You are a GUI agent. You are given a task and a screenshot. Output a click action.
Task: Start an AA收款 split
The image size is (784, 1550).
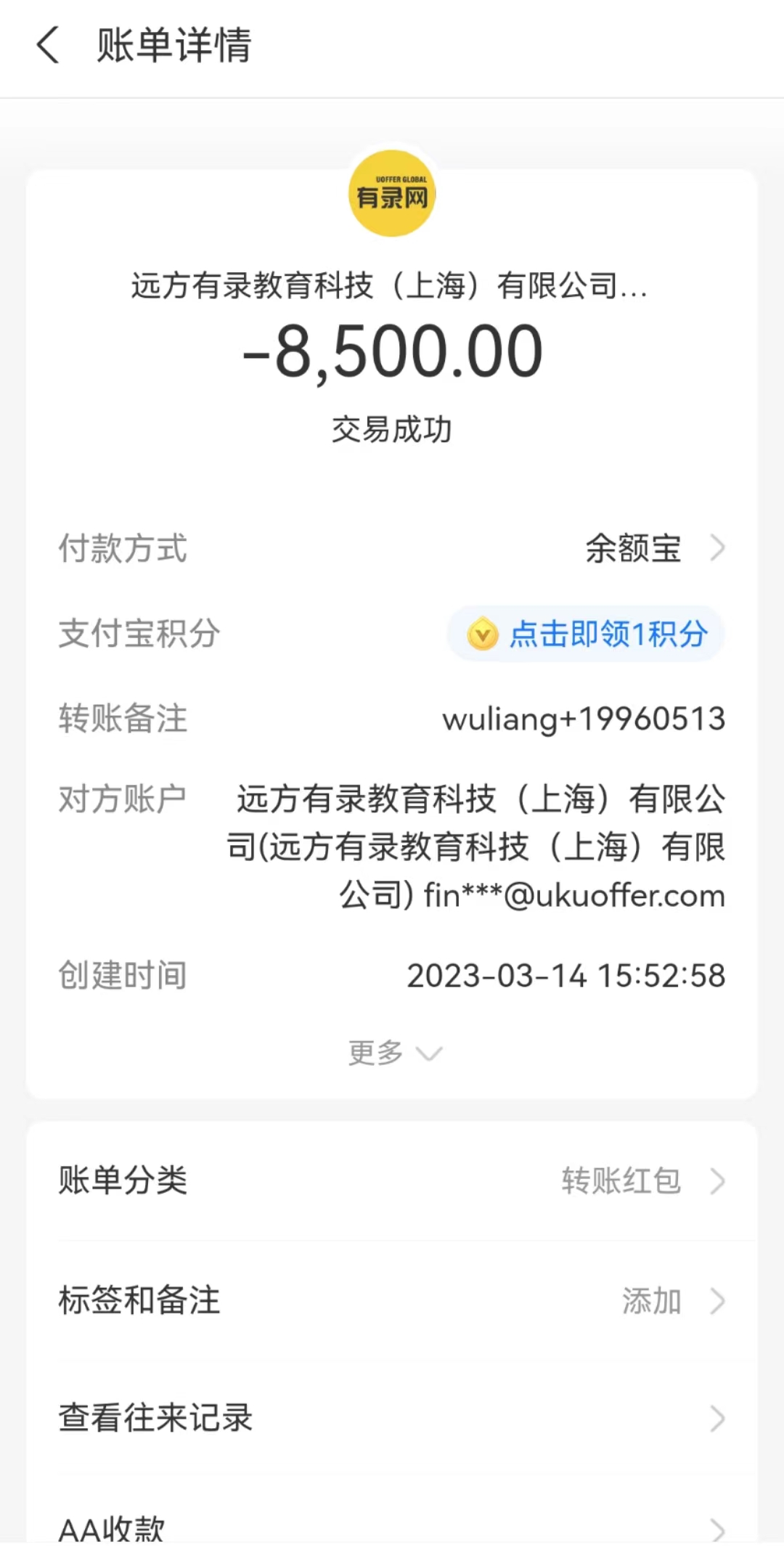(x=392, y=1527)
